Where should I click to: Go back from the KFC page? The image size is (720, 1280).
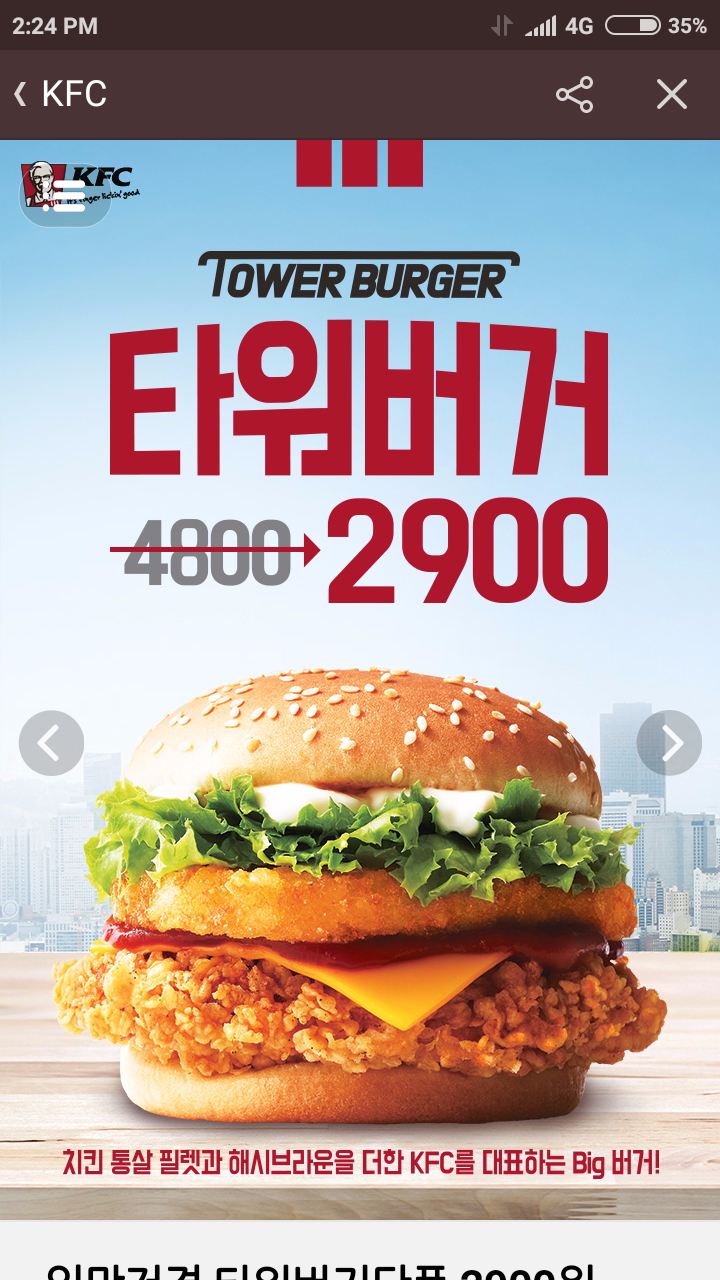click(20, 94)
